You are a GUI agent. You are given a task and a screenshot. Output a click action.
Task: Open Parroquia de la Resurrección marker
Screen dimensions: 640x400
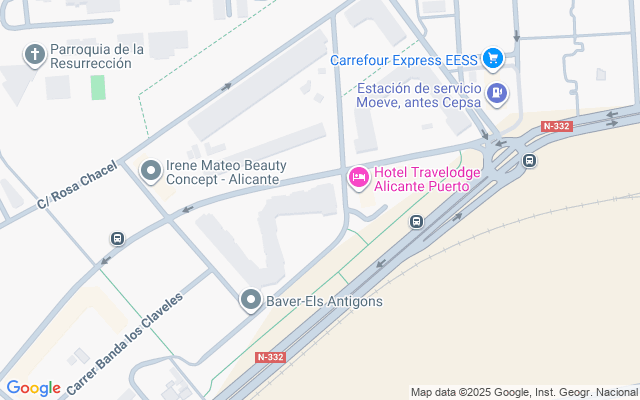coord(35,54)
